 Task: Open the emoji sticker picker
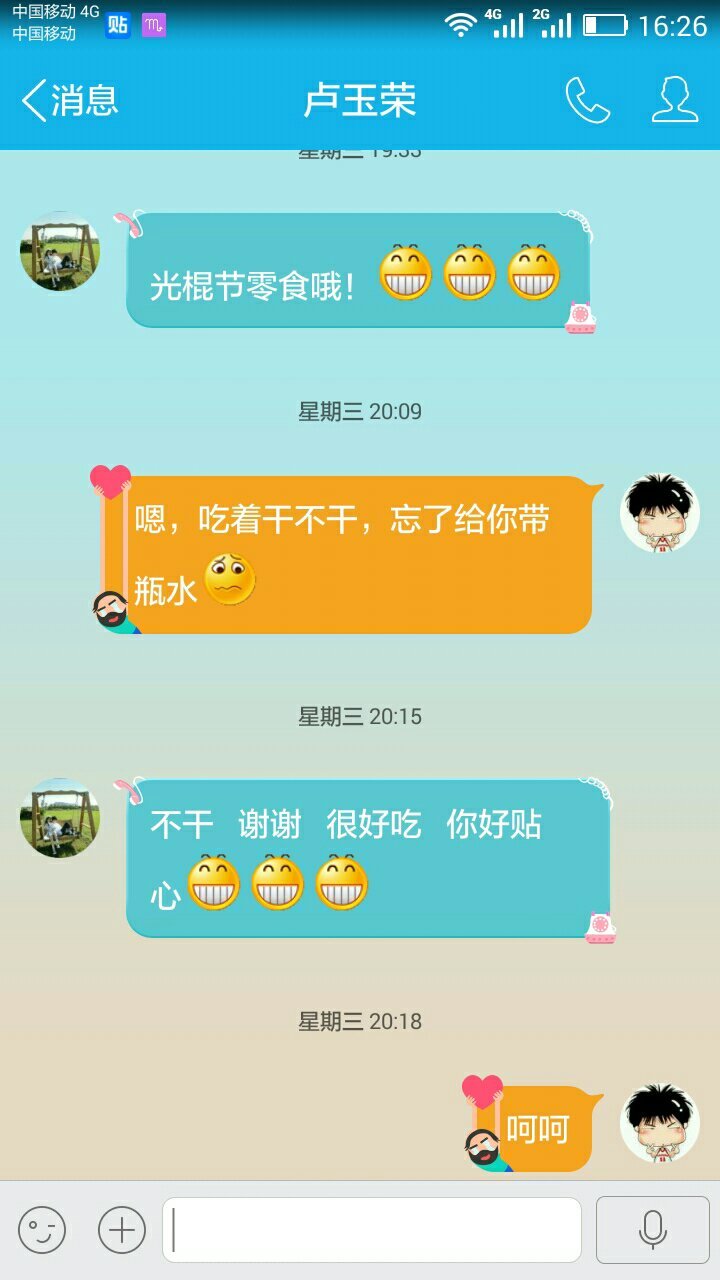click(x=42, y=1229)
